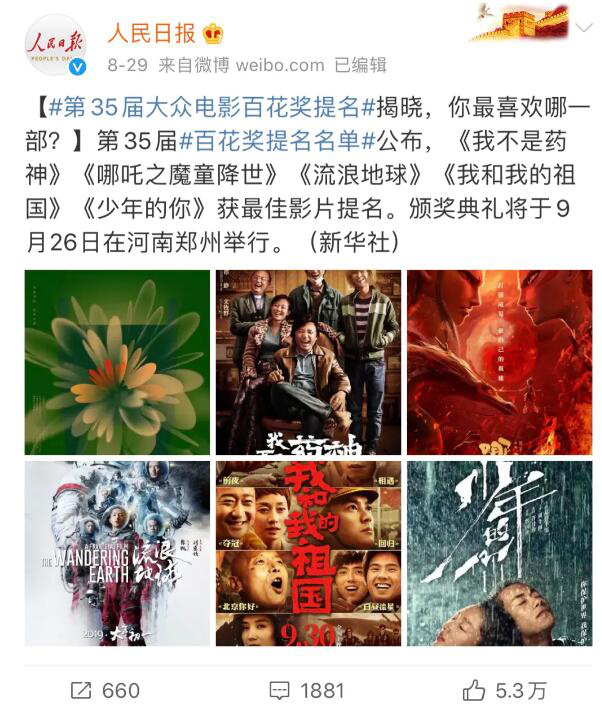Like the post with 5.3万 likes
The width and height of the screenshot is (602, 708).
505,690
